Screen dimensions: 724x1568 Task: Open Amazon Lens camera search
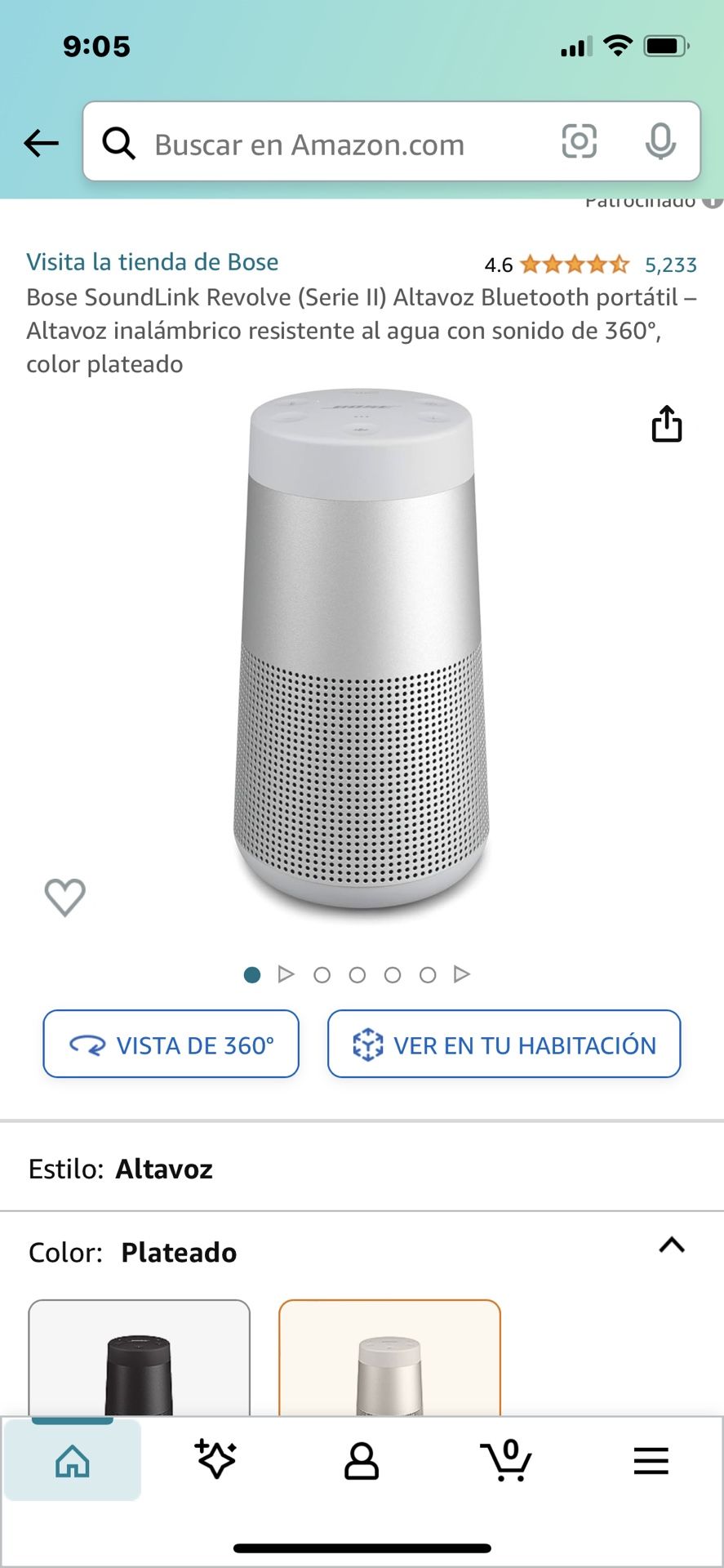(580, 142)
